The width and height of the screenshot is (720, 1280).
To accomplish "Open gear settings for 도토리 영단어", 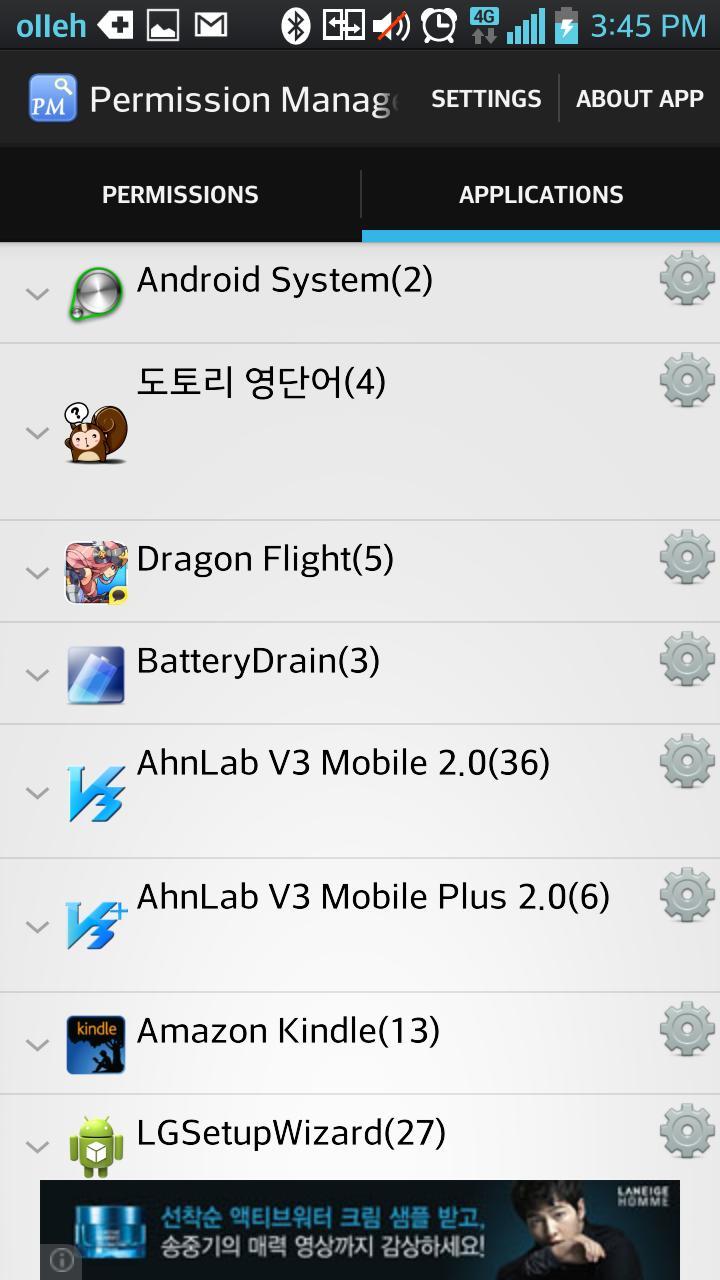I will point(687,380).
